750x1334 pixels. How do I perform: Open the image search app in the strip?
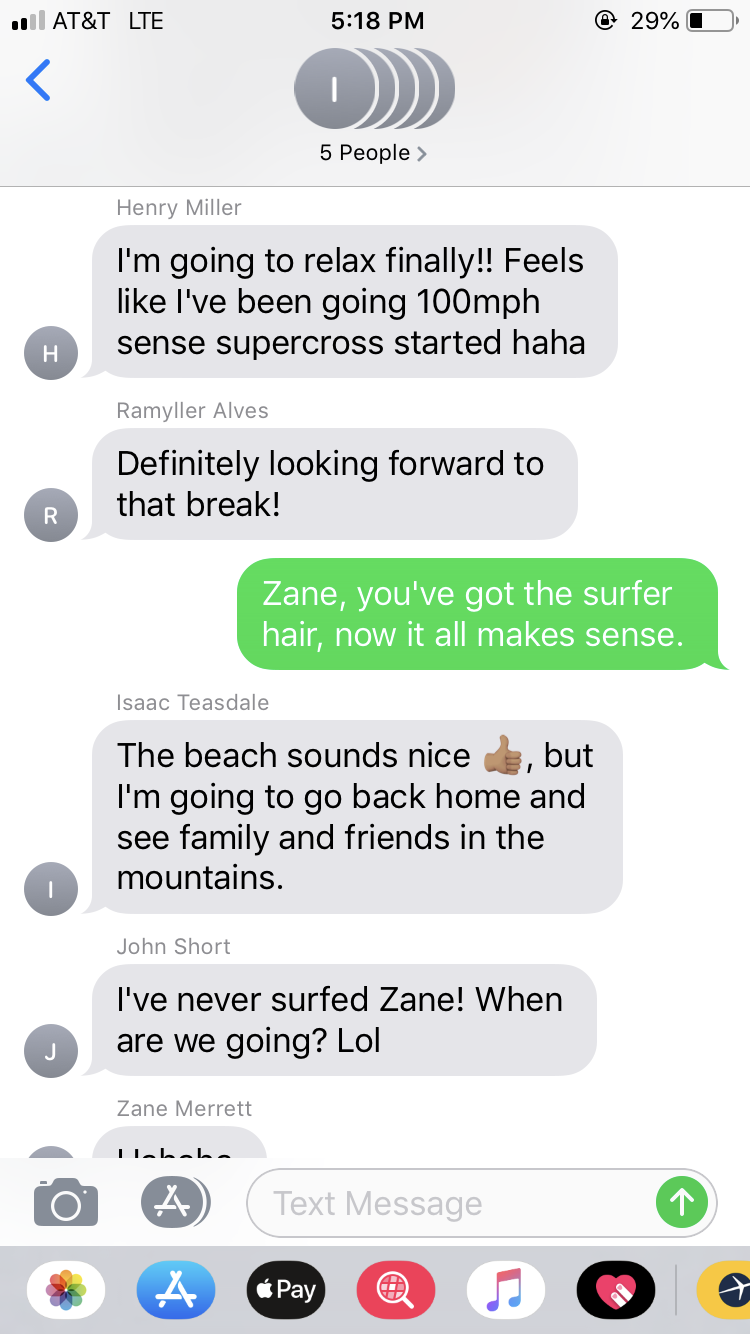coord(396,1290)
